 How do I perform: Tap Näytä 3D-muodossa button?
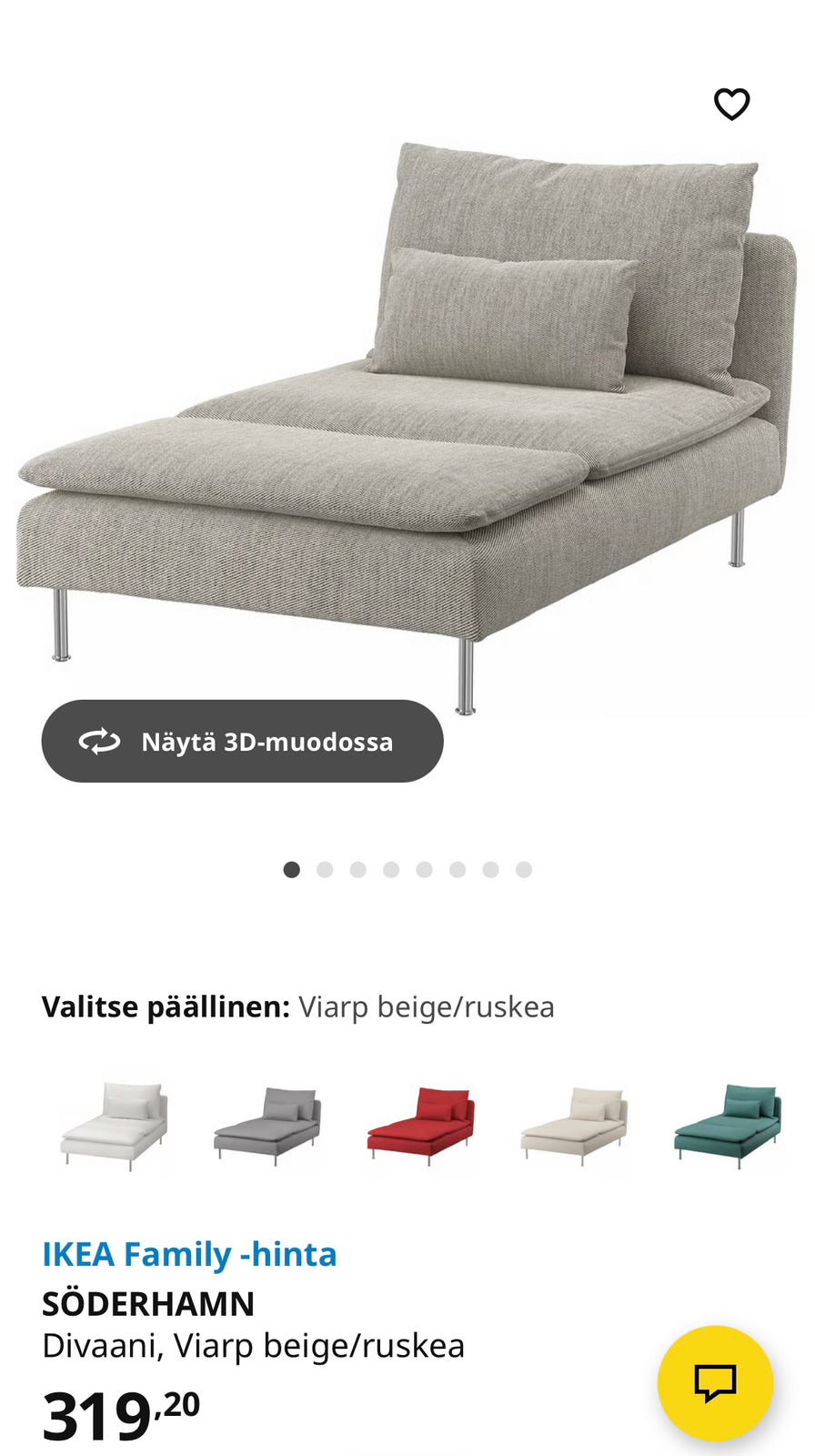coord(242,741)
